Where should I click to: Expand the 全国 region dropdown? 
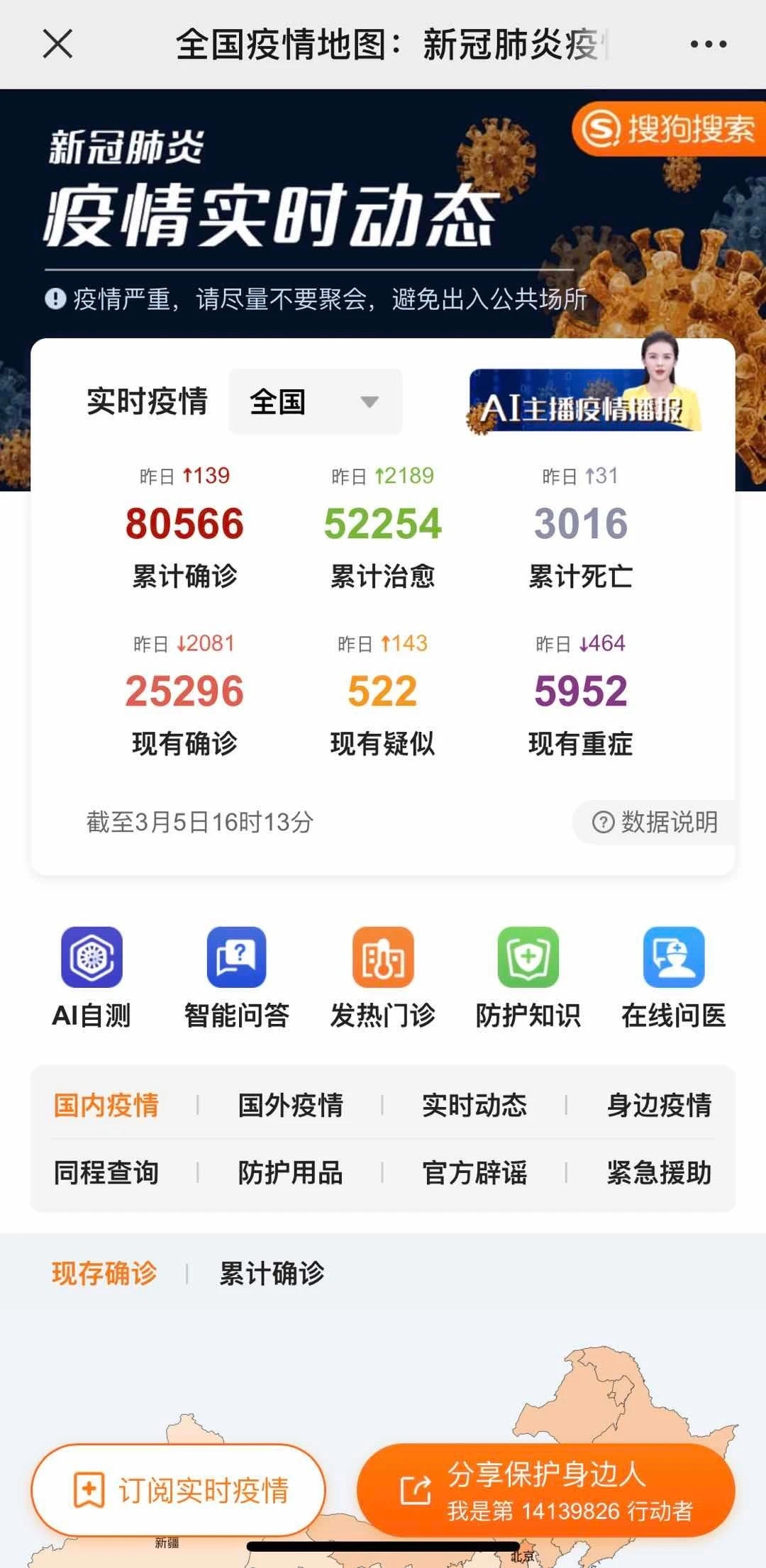pos(315,402)
